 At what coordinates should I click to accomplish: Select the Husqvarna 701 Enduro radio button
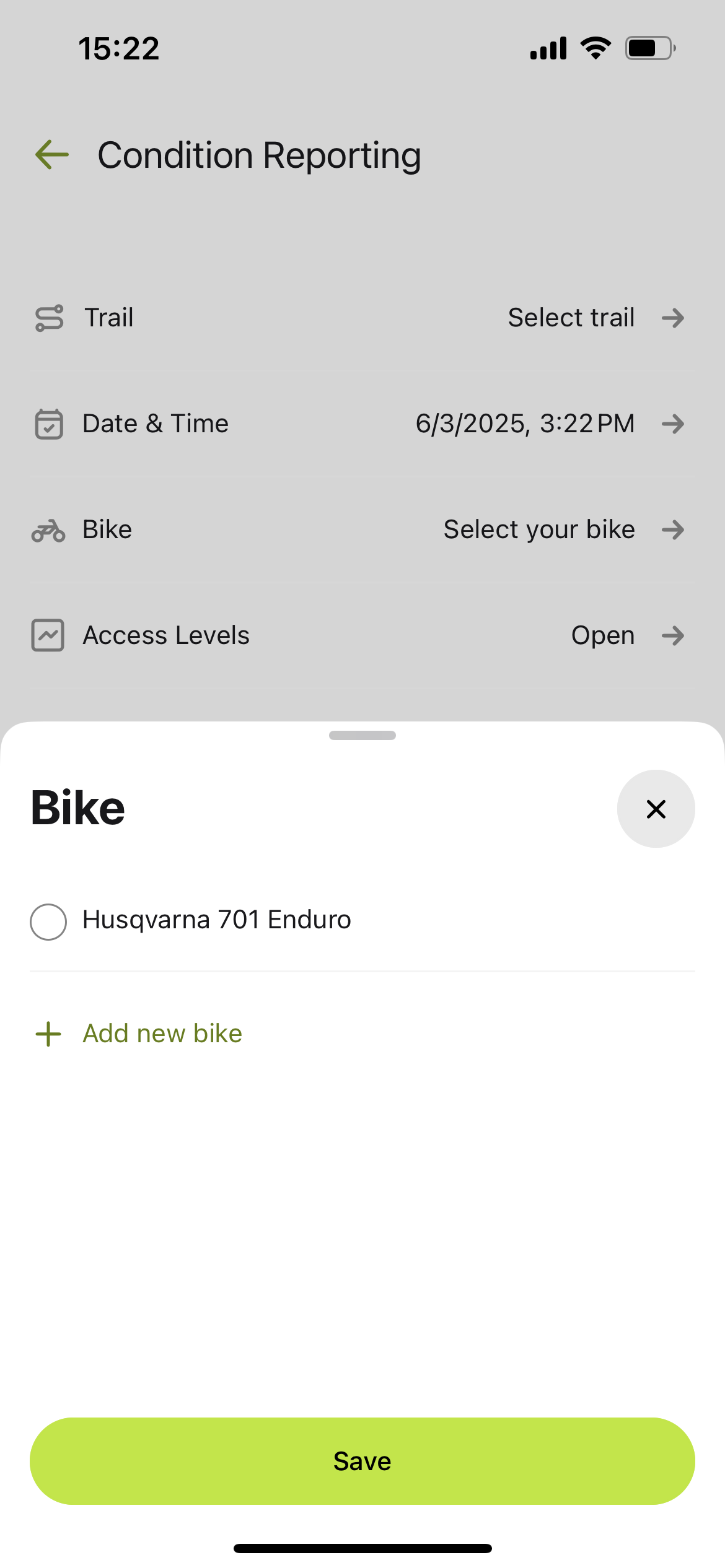[x=48, y=921]
